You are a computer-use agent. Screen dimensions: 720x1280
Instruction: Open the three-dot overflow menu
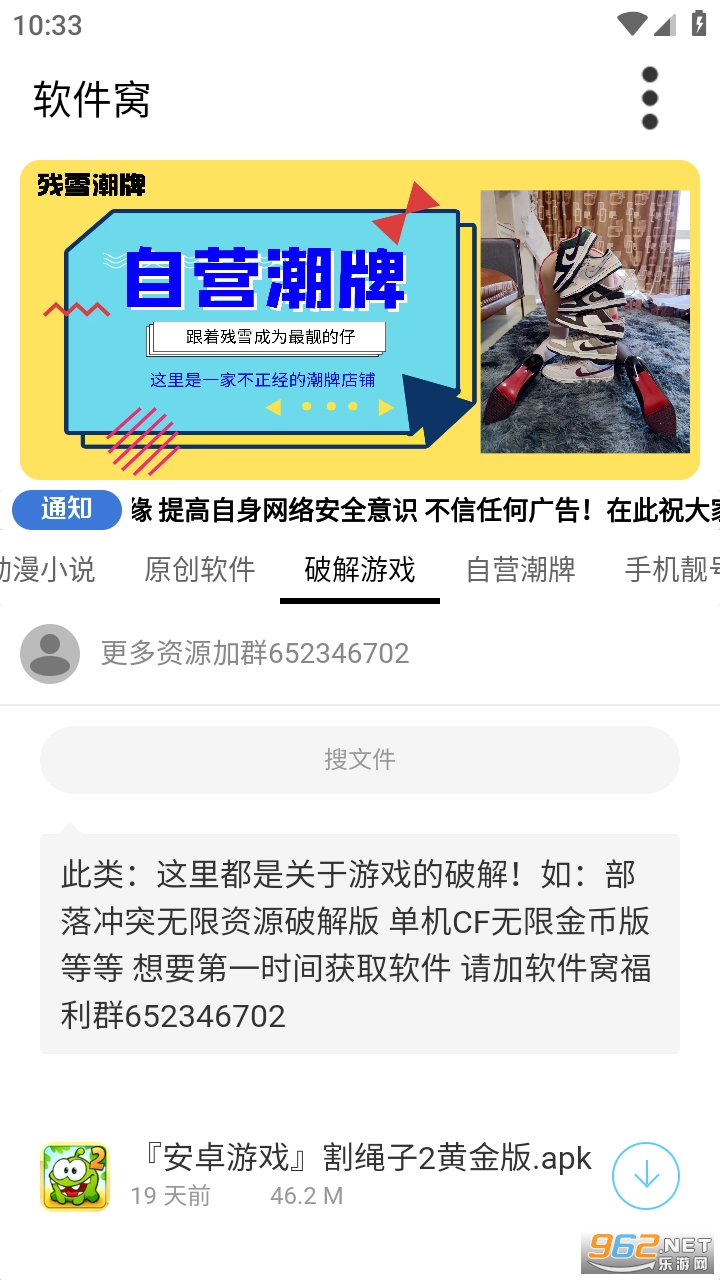coord(650,98)
